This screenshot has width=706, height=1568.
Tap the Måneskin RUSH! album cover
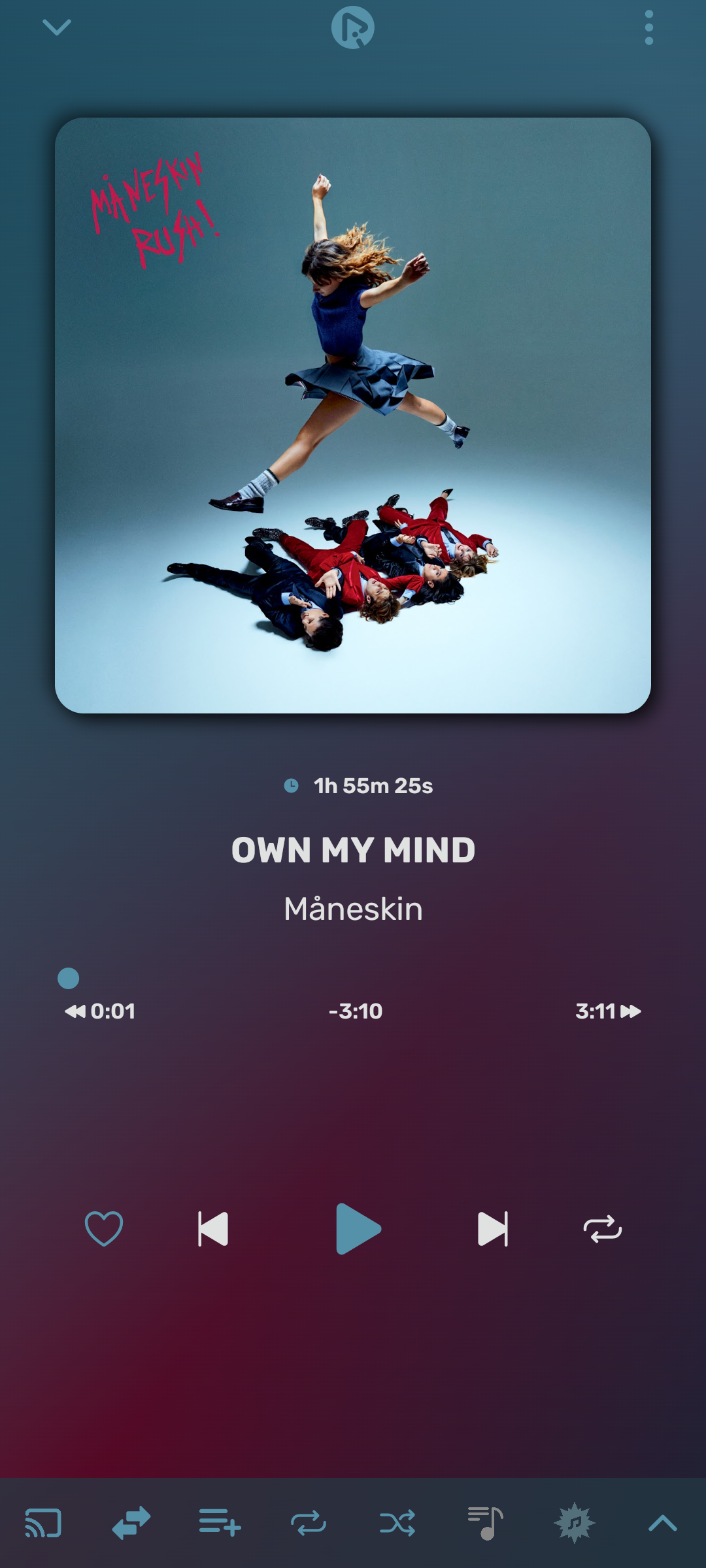(353, 416)
